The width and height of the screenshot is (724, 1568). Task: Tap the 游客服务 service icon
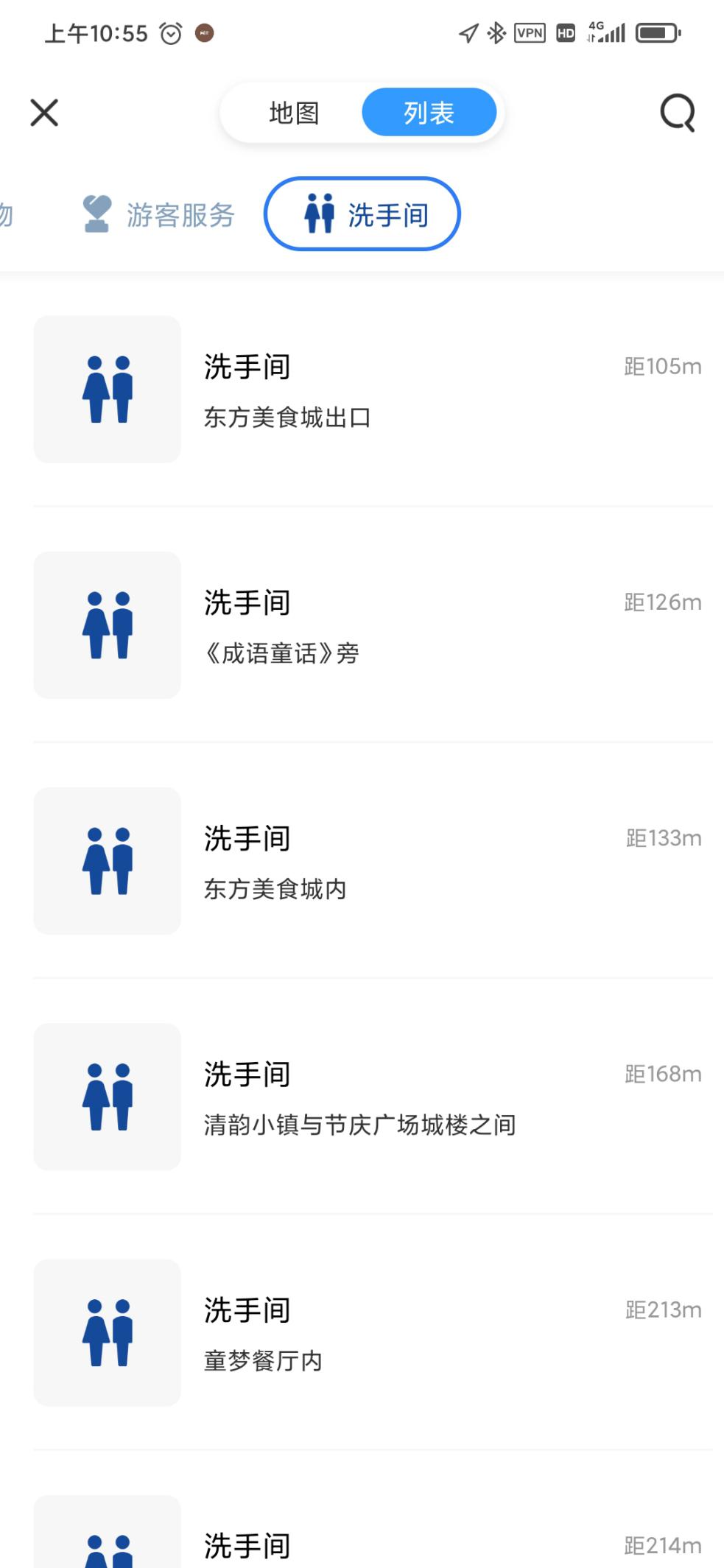[x=98, y=214]
